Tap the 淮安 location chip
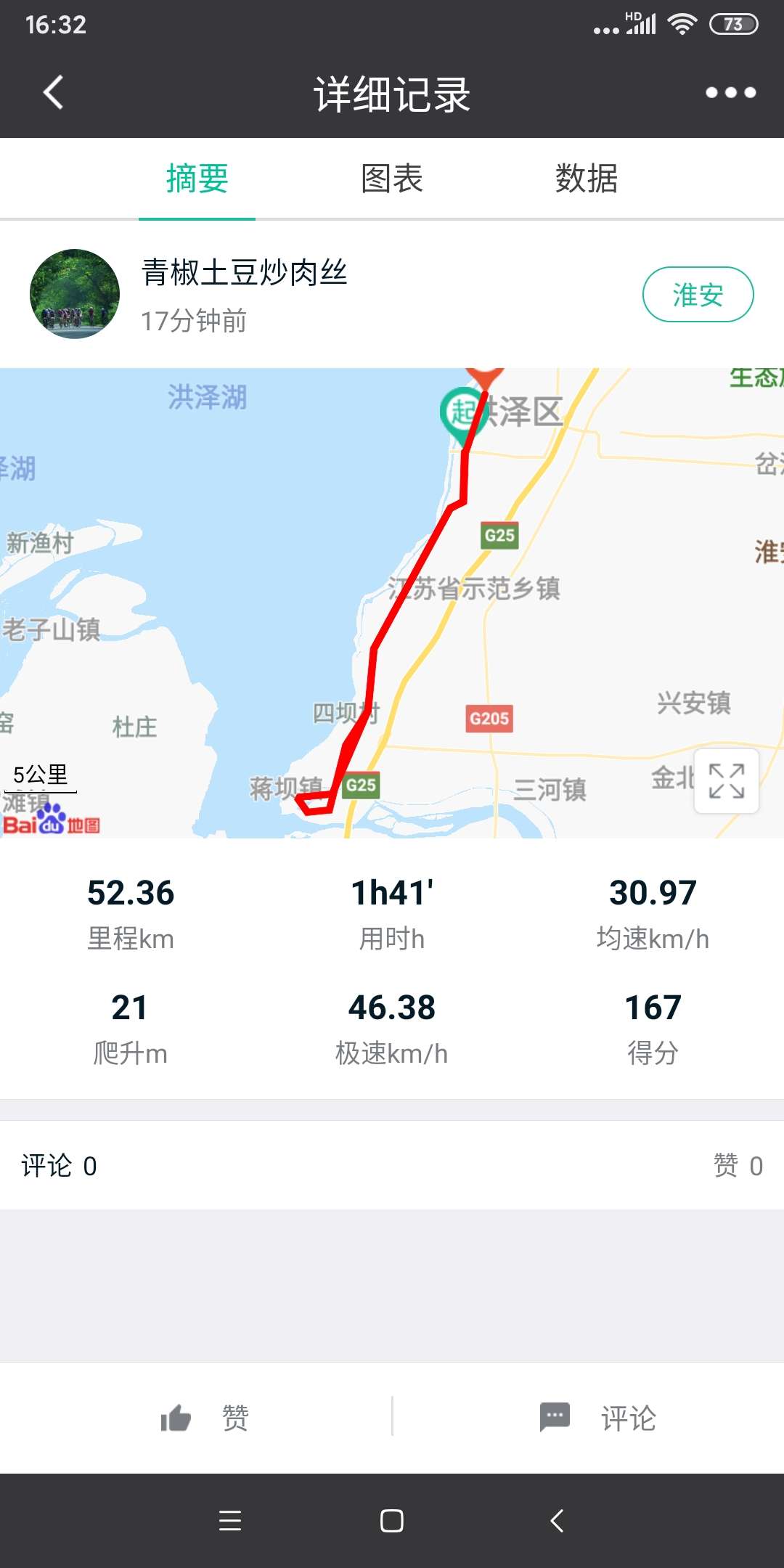784x1568 pixels. 698,294
